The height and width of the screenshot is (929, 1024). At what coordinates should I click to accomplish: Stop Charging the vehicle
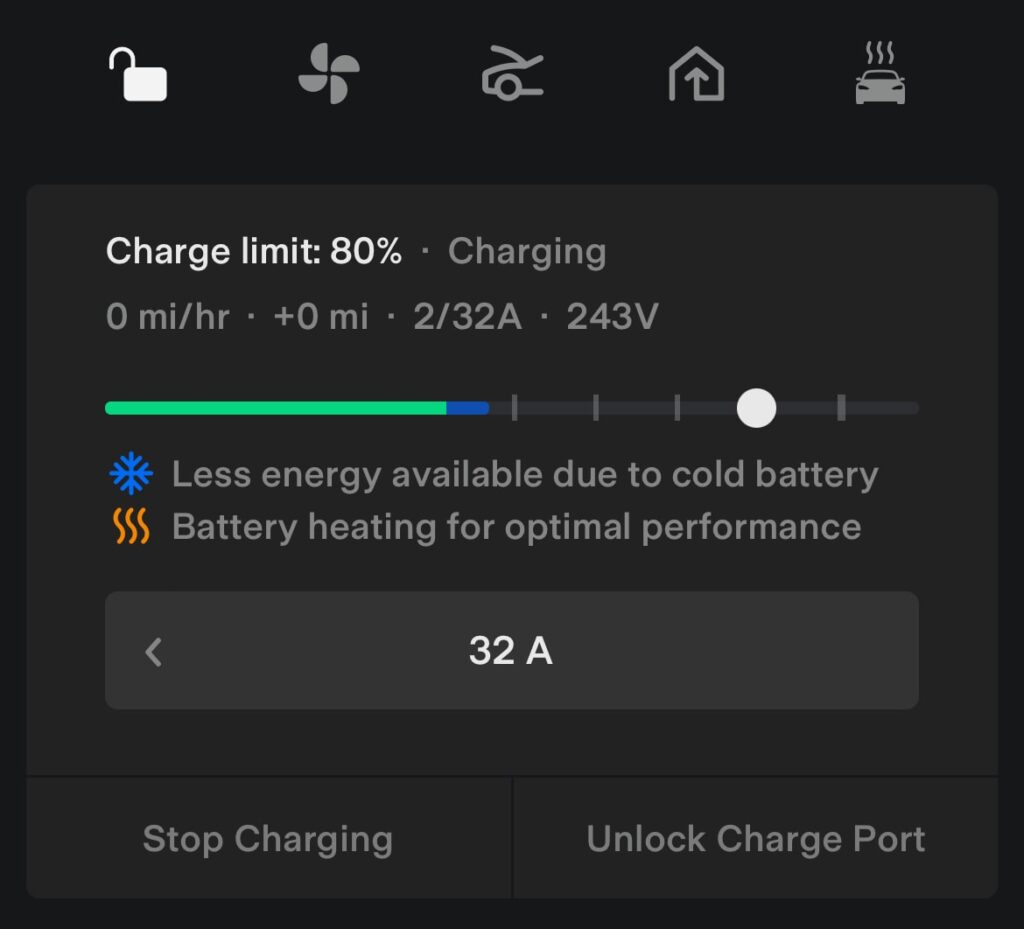pos(268,839)
